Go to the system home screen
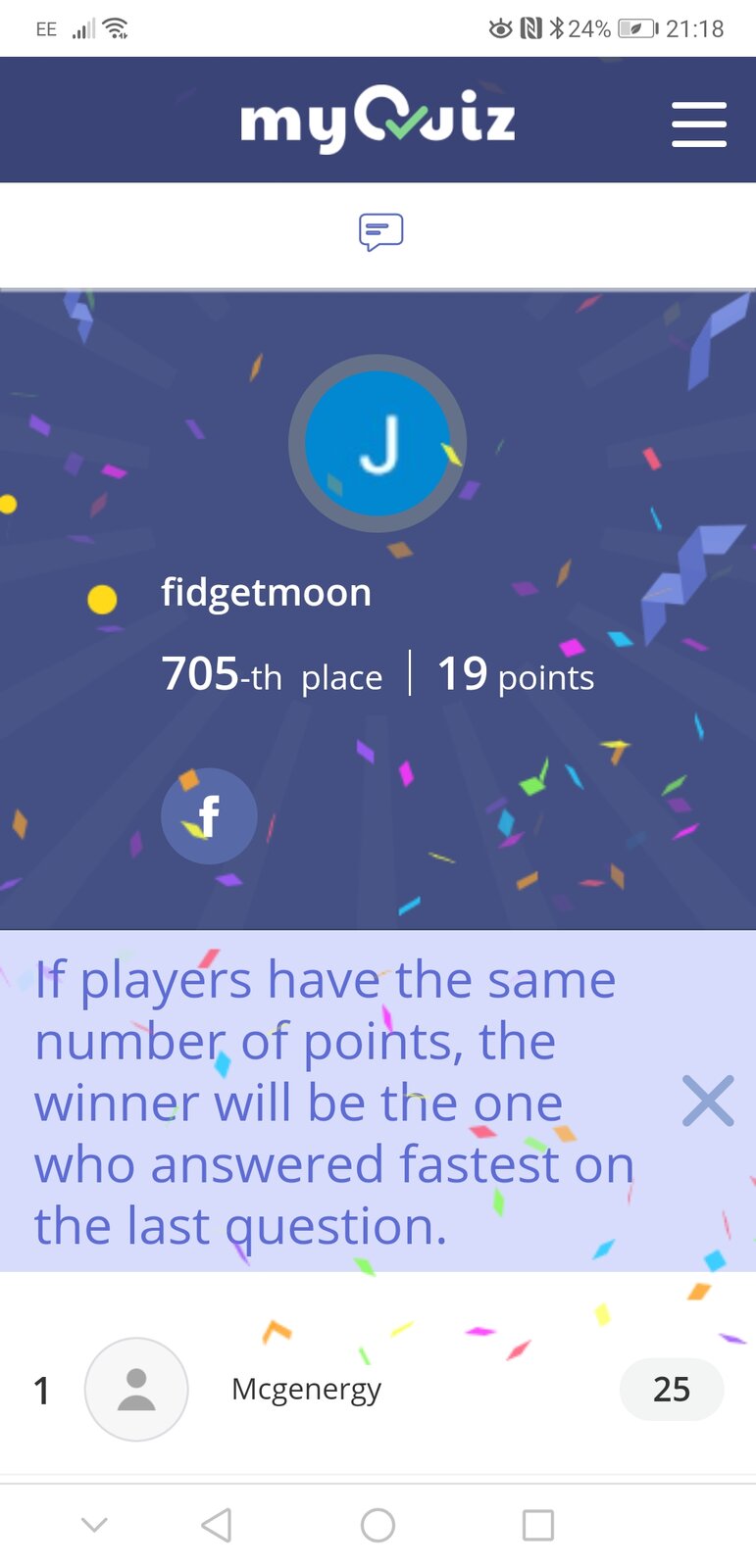 pos(378,1525)
